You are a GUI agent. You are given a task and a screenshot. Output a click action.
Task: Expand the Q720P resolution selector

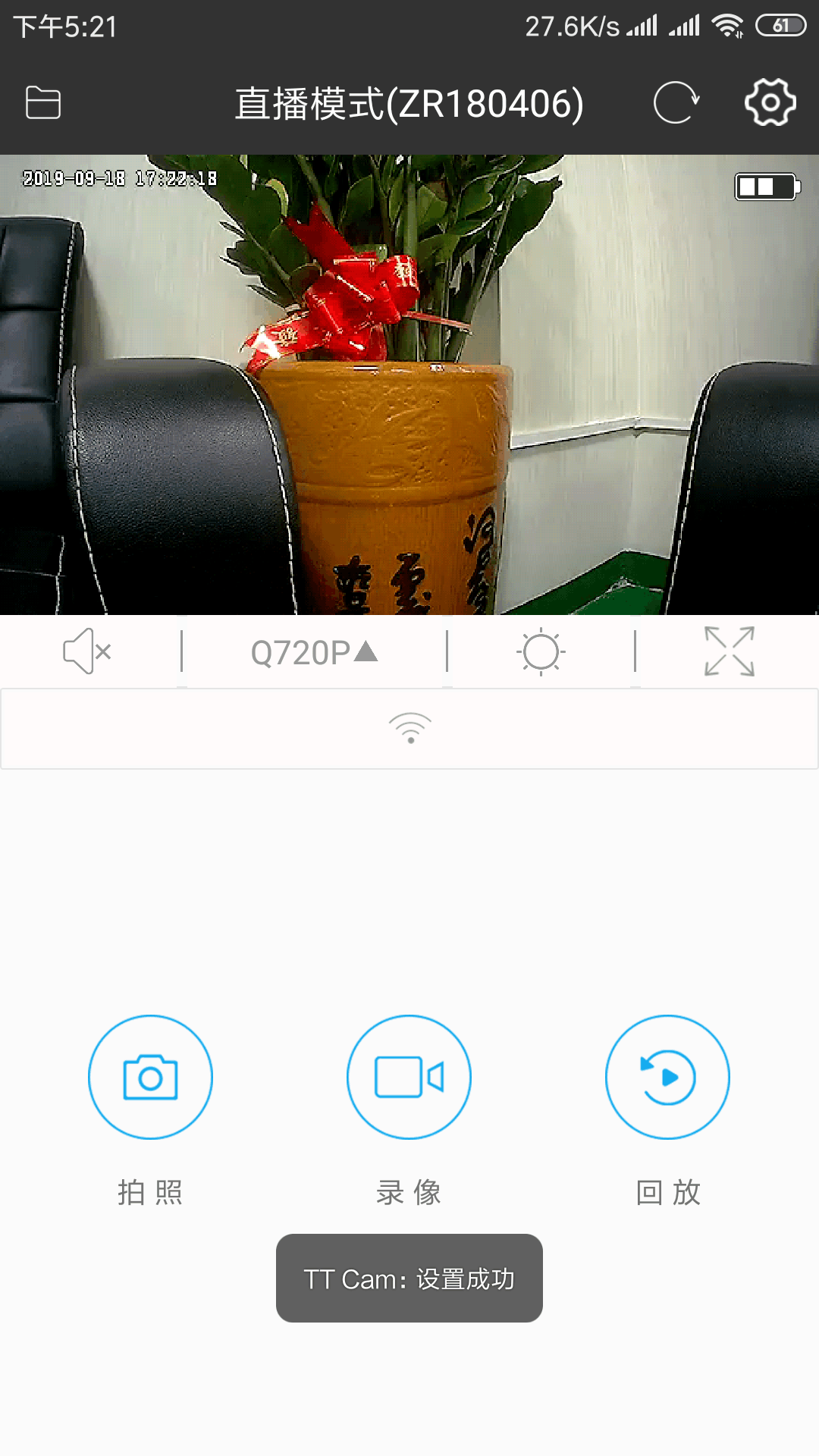click(314, 652)
